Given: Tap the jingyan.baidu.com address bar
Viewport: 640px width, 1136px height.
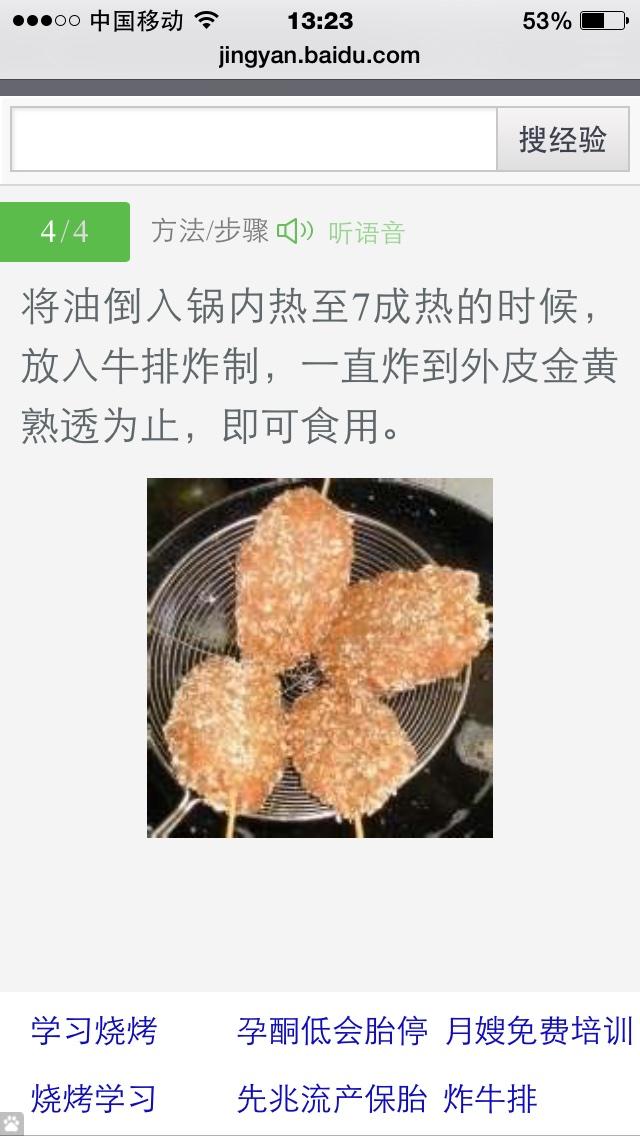Looking at the screenshot, I should [x=320, y=56].
